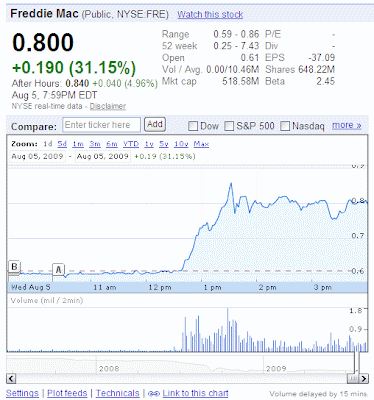Select the YTD zoom range
Image resolution: width=374 pixels, height=400 pixels.
[131, 144]
